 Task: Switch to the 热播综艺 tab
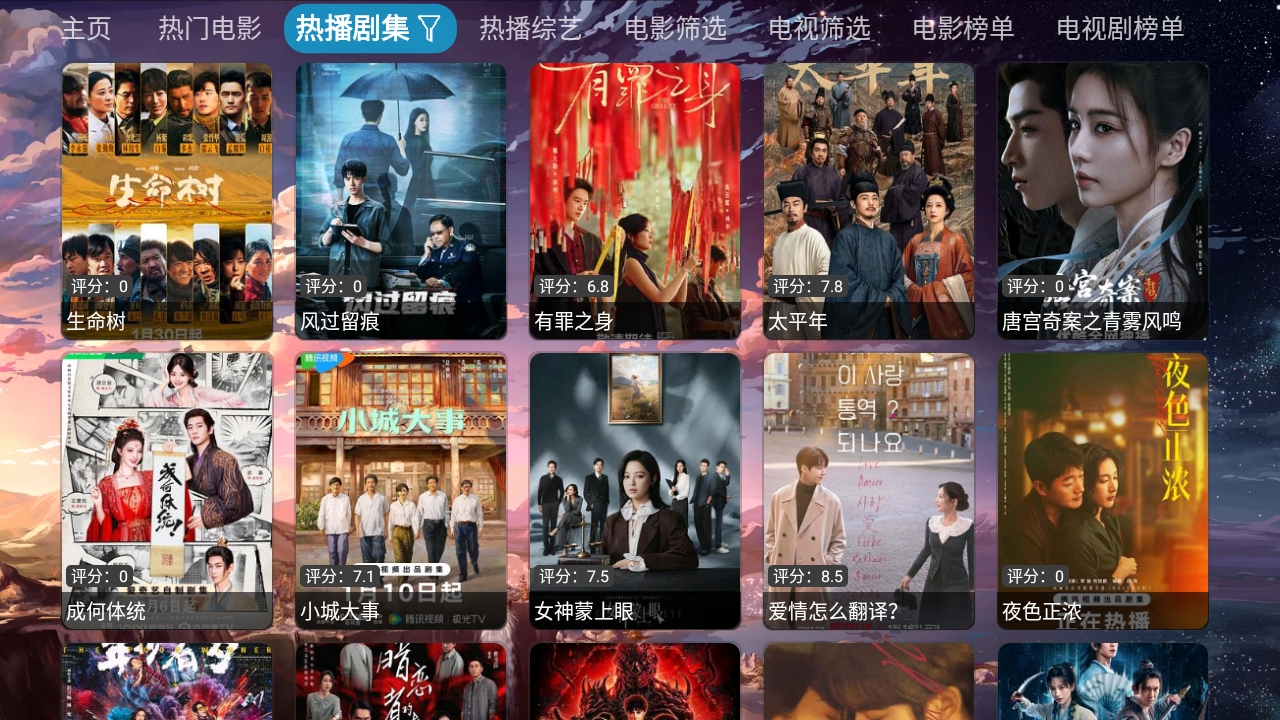coord(530,29)
